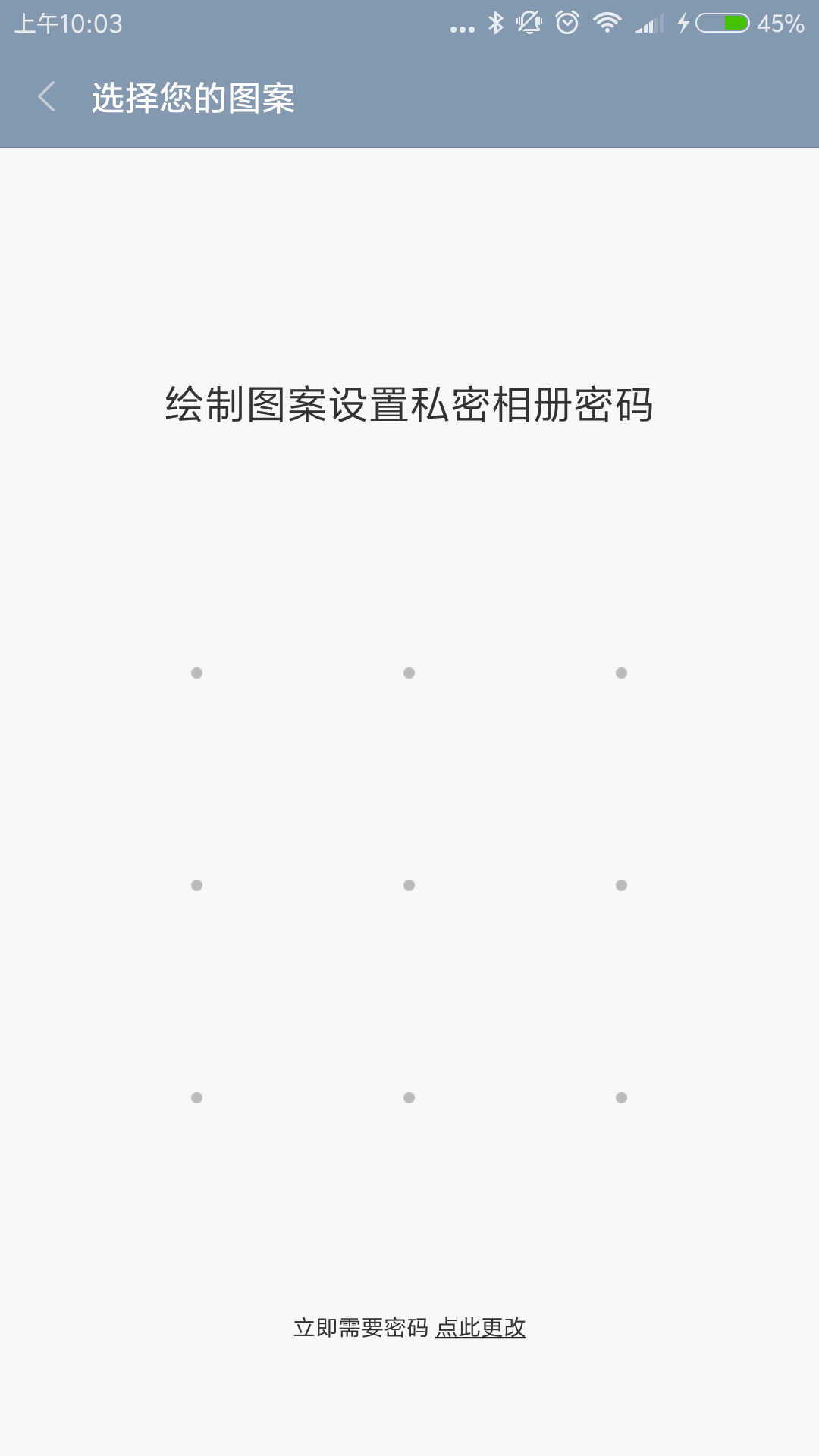Image resolution: width=819 pixels, height=1456 pixels.
Task: Go back using the header arrow
Action: (47, 97)
